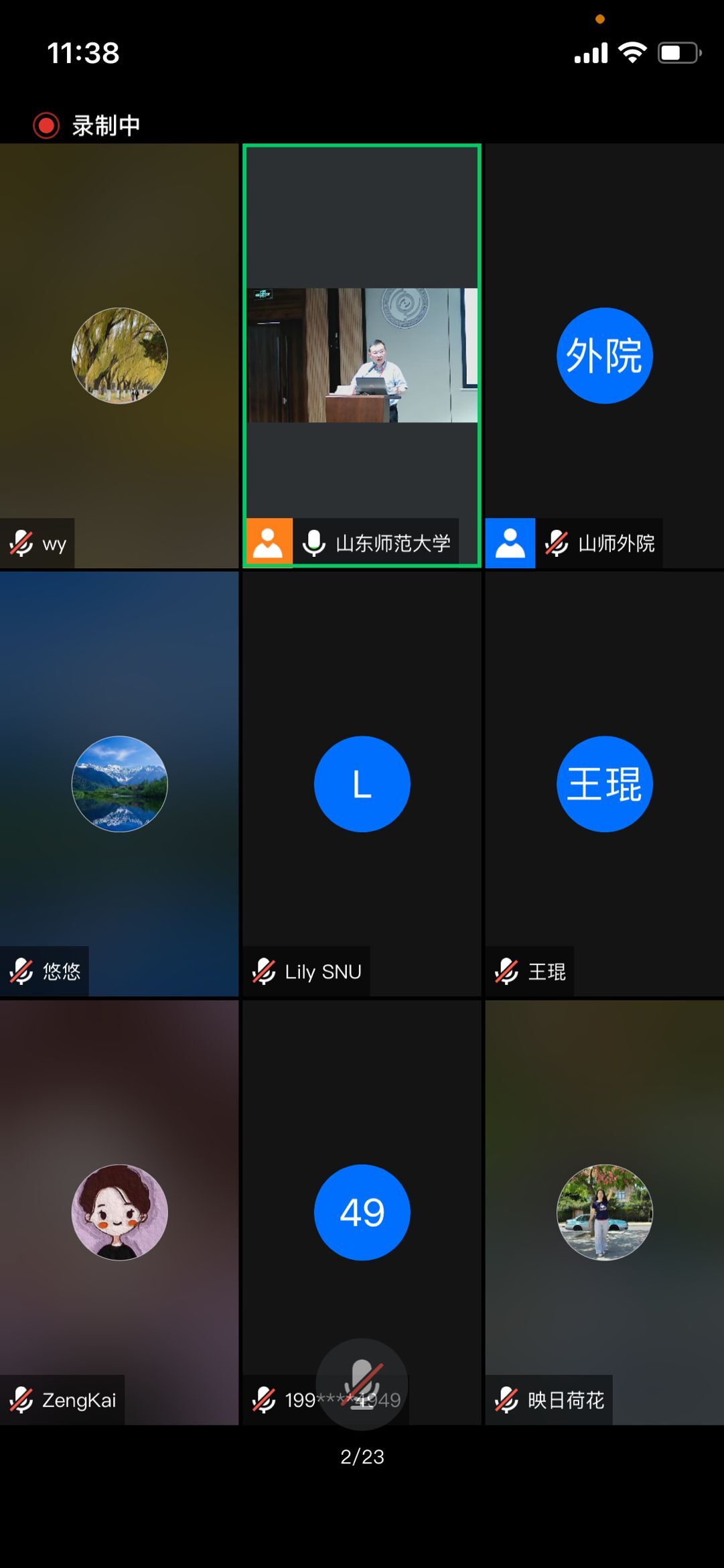Open the 山东师范大学 speaker video tile
Screen dimensions: 724x1568
362,355
